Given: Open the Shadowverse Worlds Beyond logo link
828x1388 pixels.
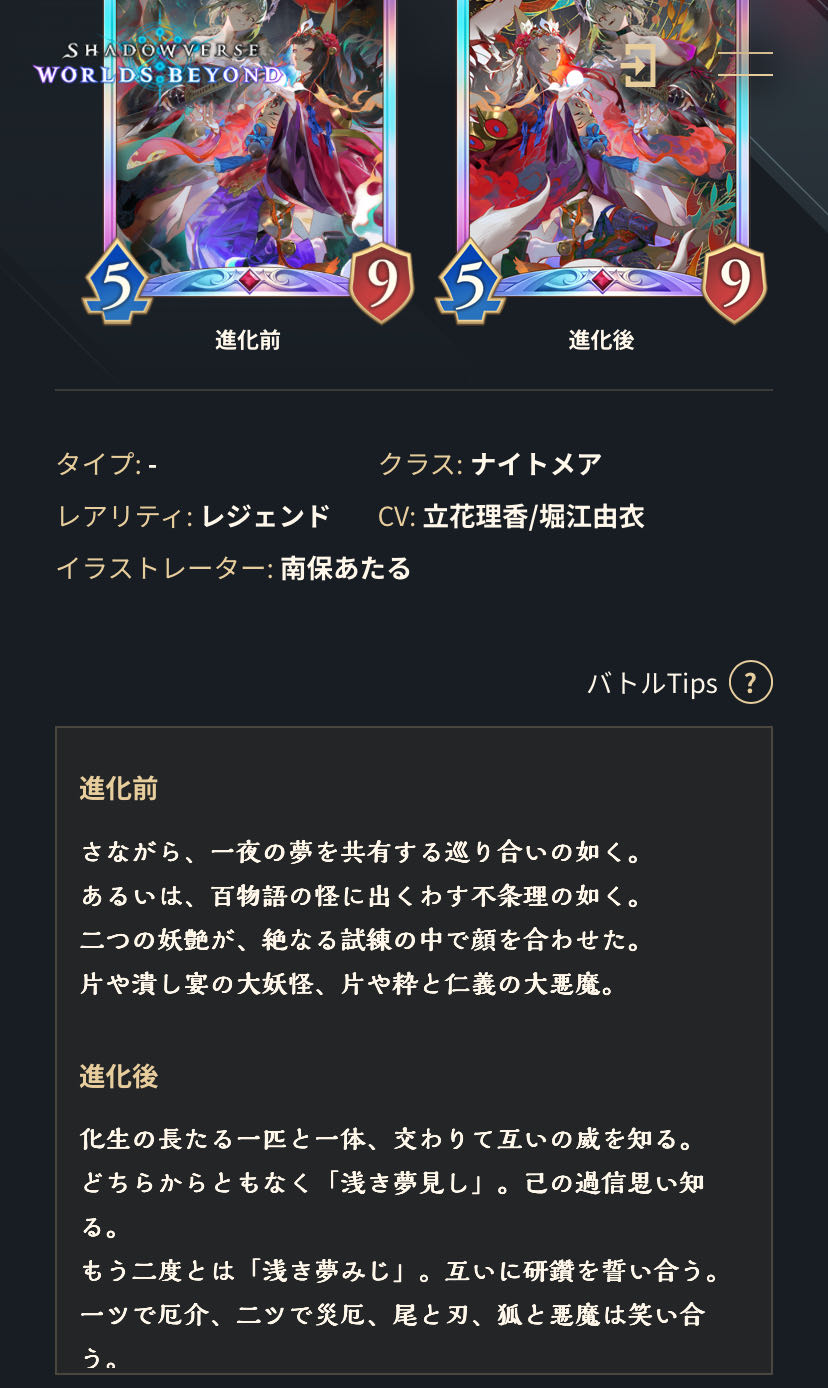Looking at the screenshot, I should [x=158, y=63].
